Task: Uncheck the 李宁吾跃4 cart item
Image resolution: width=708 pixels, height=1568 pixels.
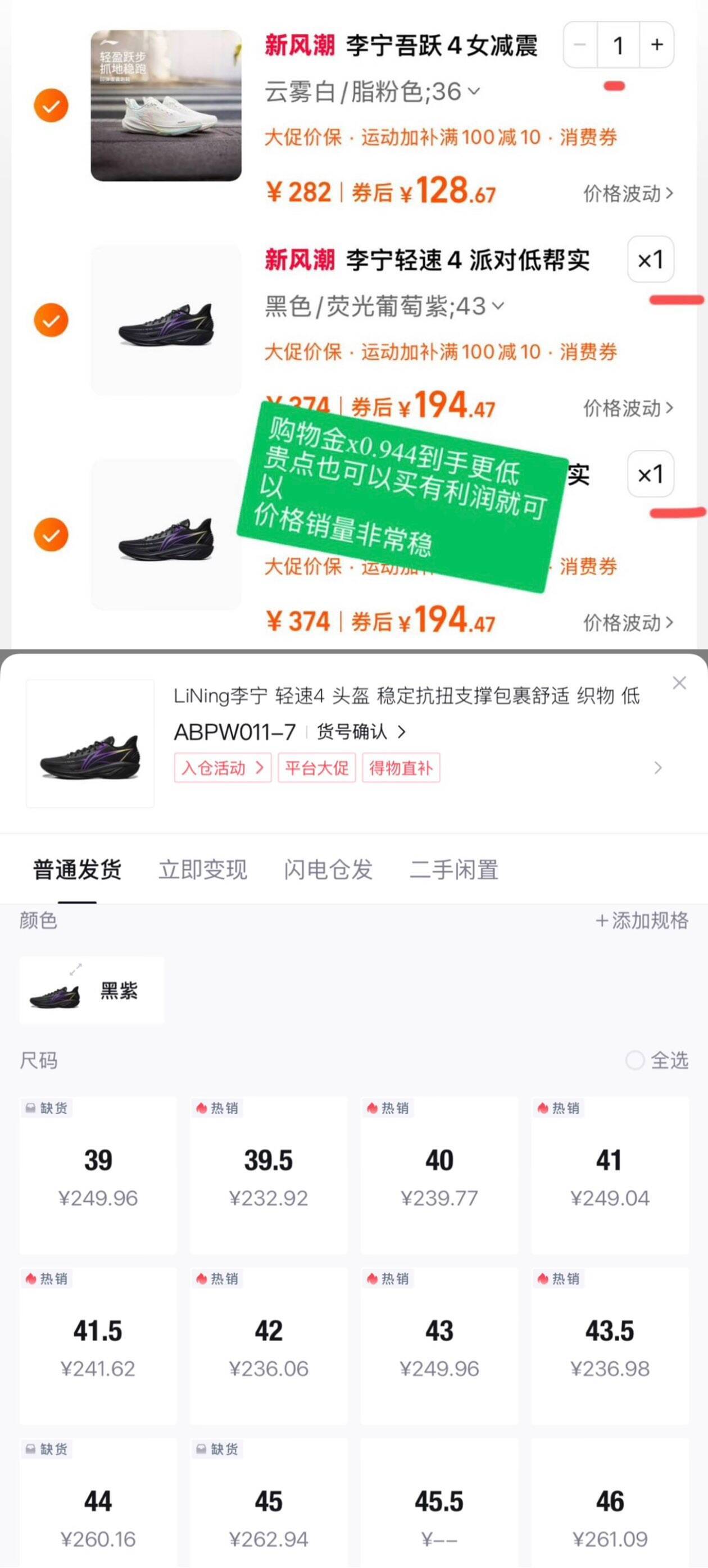Action: tap(51, 106)
